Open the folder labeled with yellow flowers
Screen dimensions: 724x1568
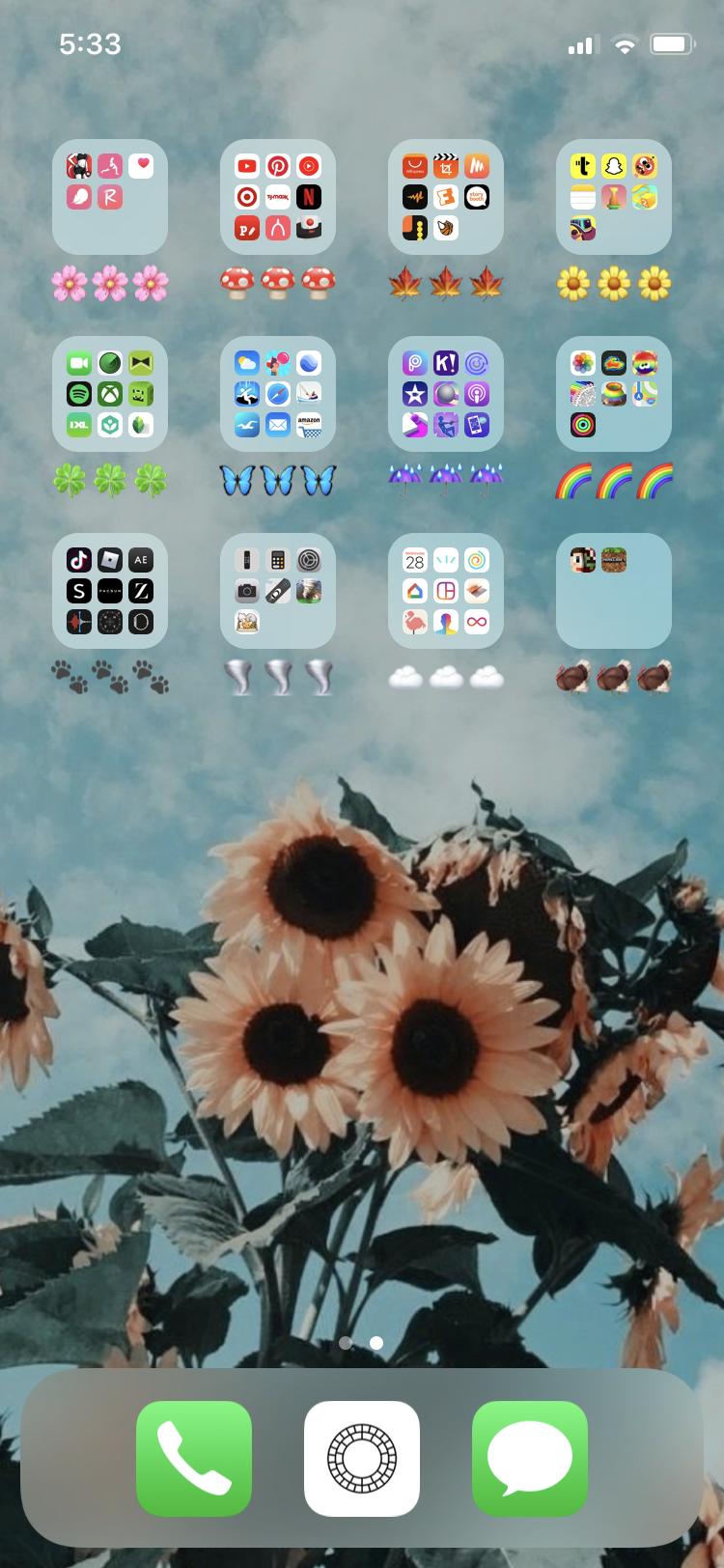click(x=614, y=197)
